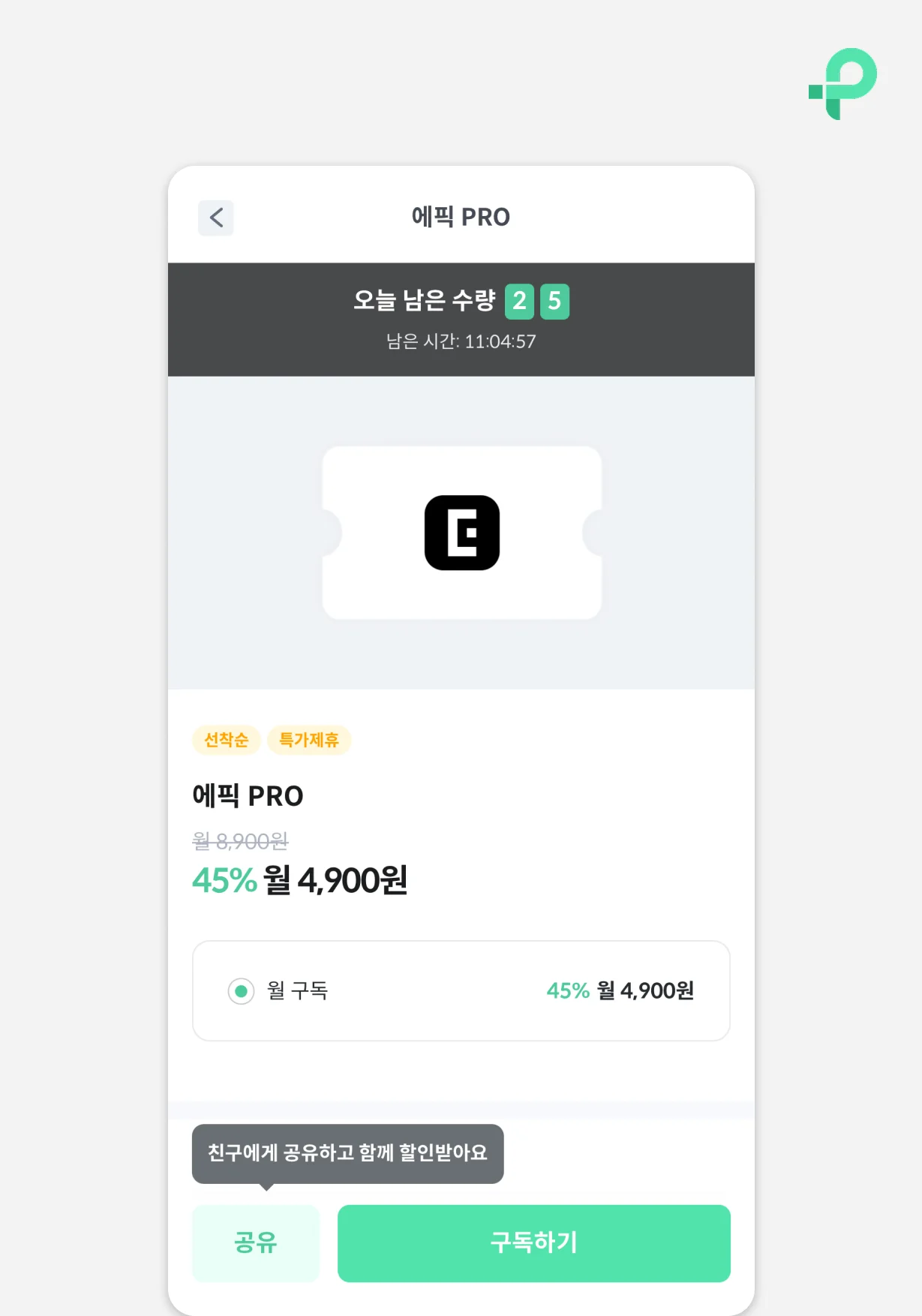This screenshot has height=1316, width=922.
Task: Select the 선착순 badge
Action: pos(226,740)
